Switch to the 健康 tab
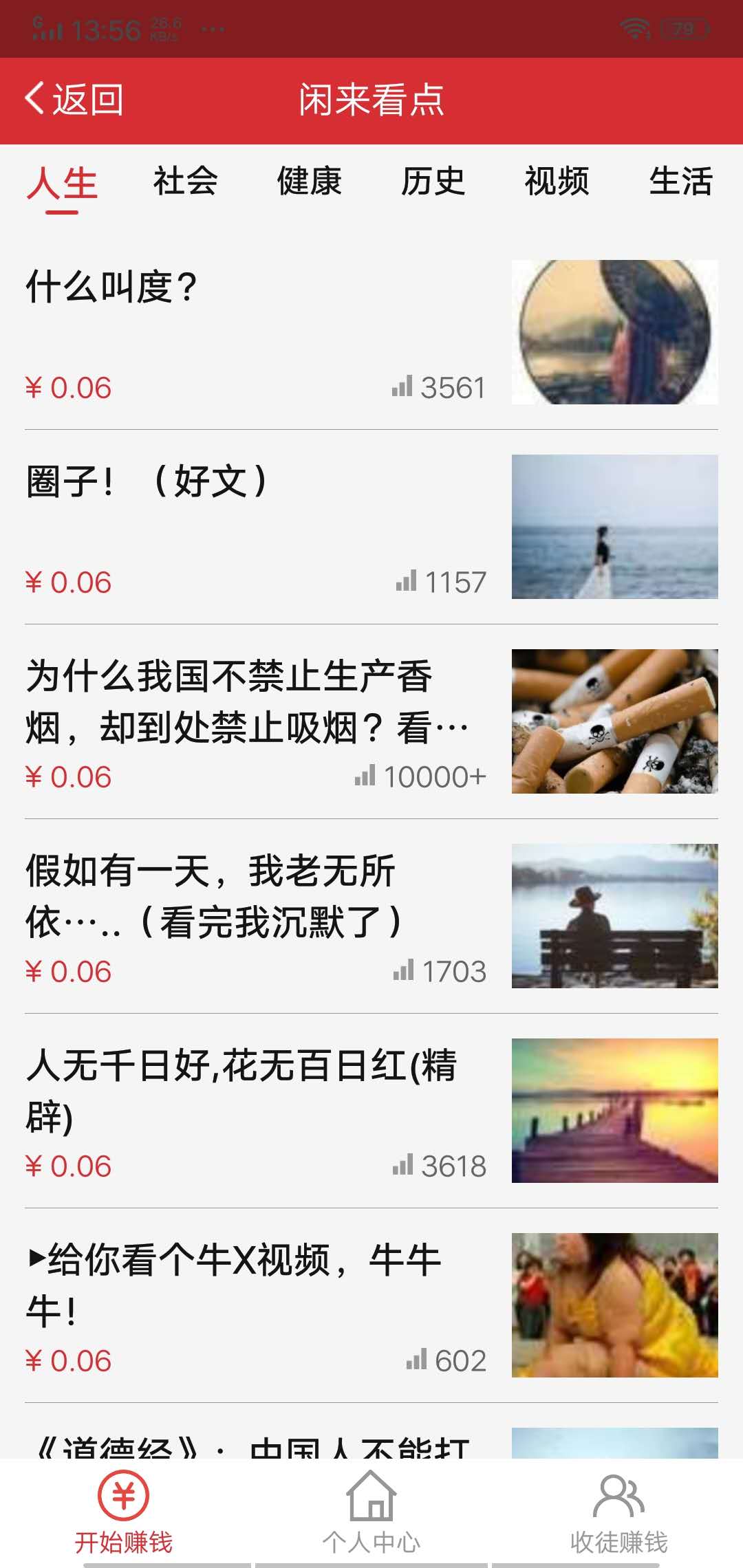743x1568 pixels. (x=309, y=182)
